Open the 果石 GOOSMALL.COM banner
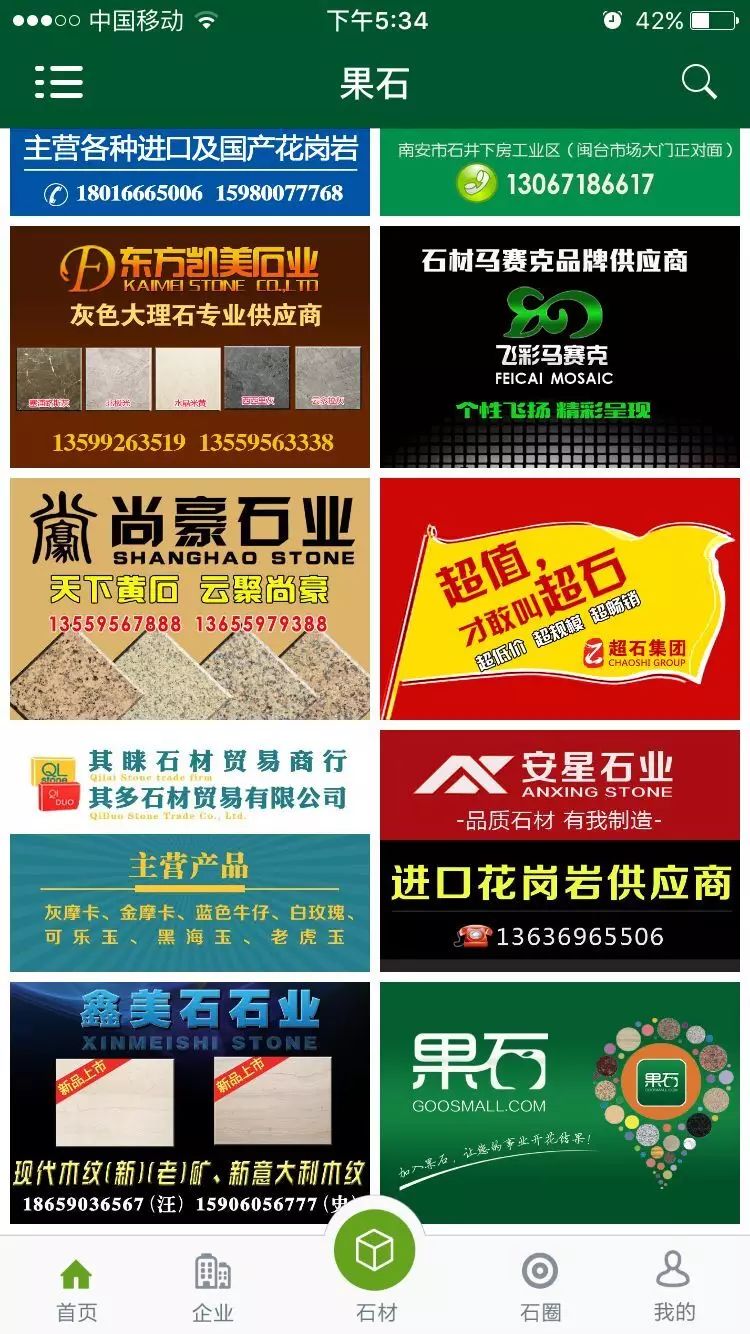The width and height of the screenshot is (750, 1334). pyautogui.click(x=560, y=1103)
